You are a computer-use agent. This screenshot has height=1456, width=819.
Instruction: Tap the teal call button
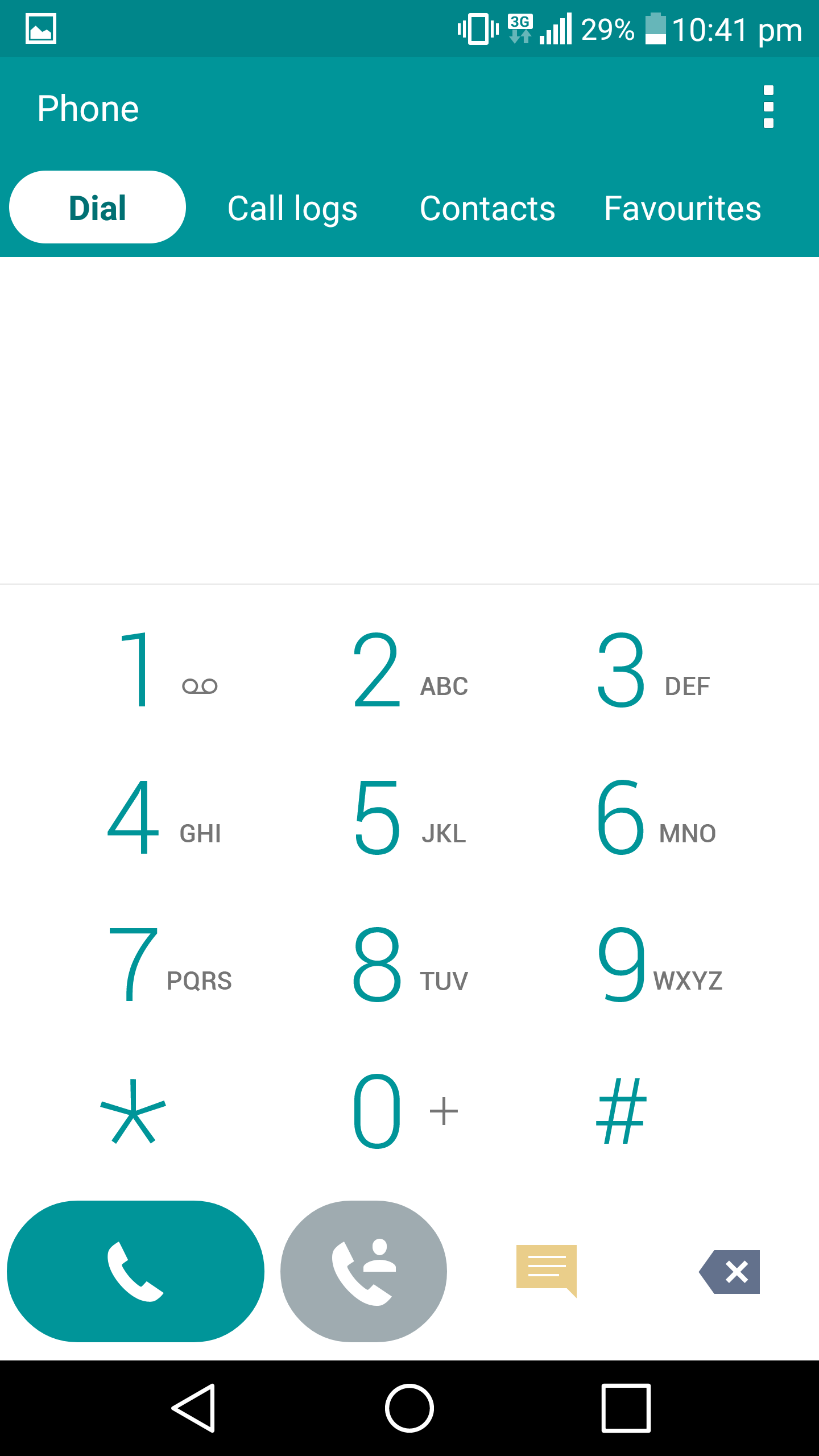pyautogui.click(x=135, y=1271)
